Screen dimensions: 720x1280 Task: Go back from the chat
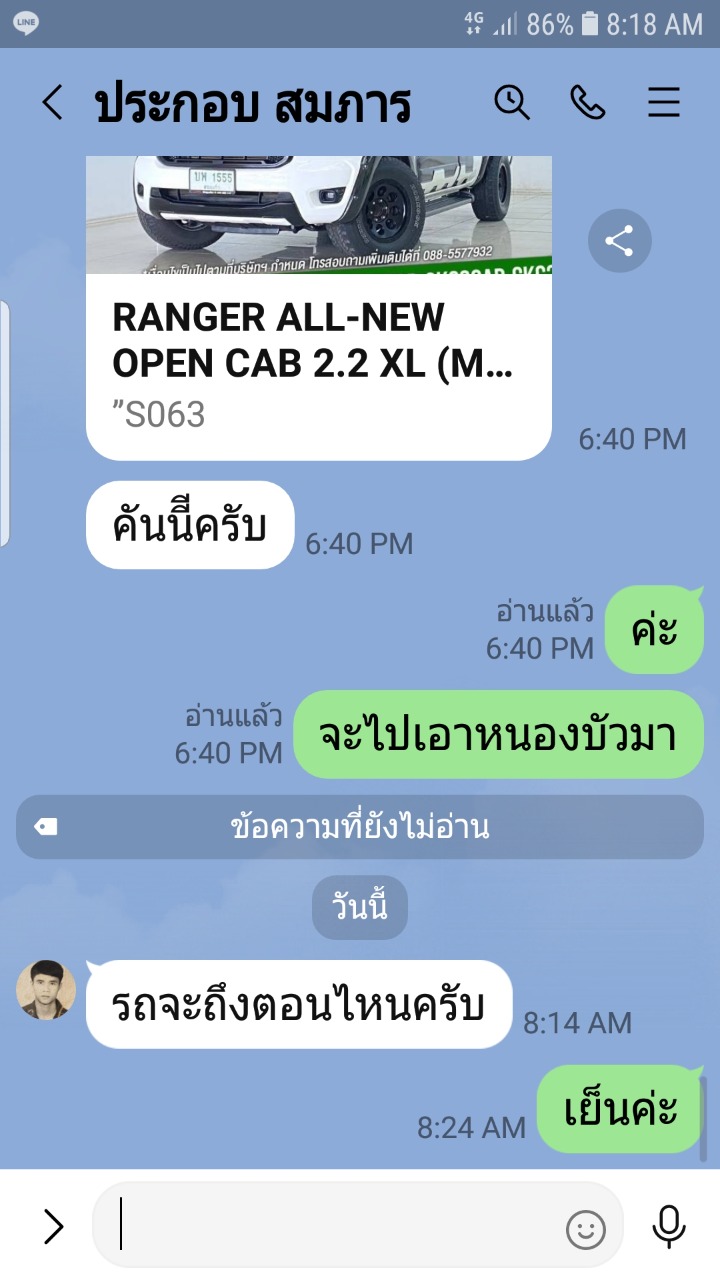[52, 103]
